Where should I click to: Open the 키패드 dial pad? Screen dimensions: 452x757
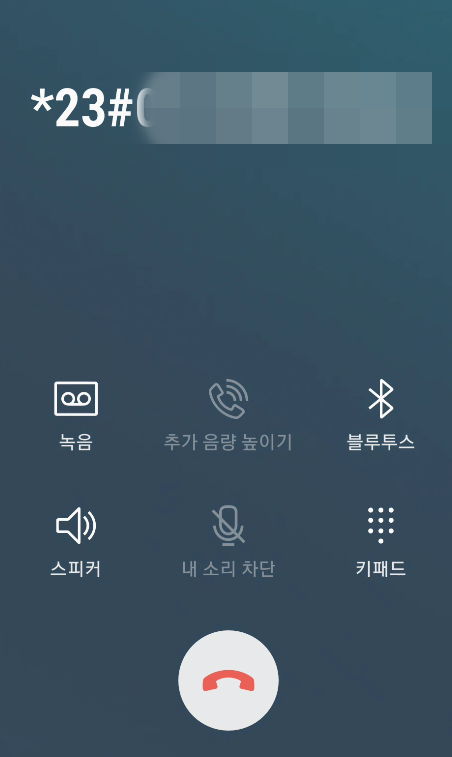coord(381,542)
